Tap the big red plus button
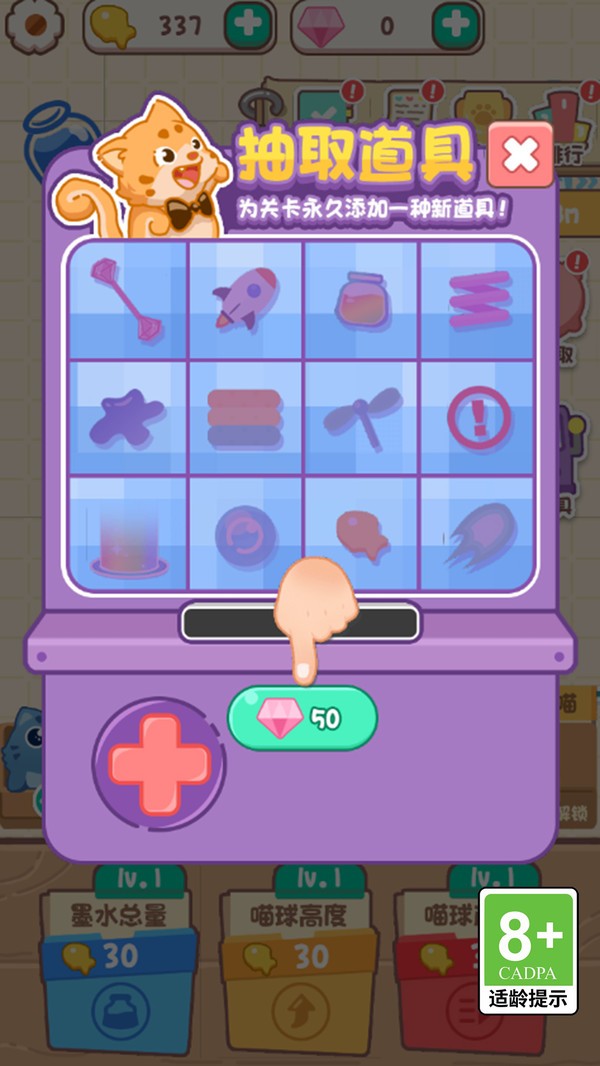This screenshot has width=600, height=1066. tap(159, 764)
